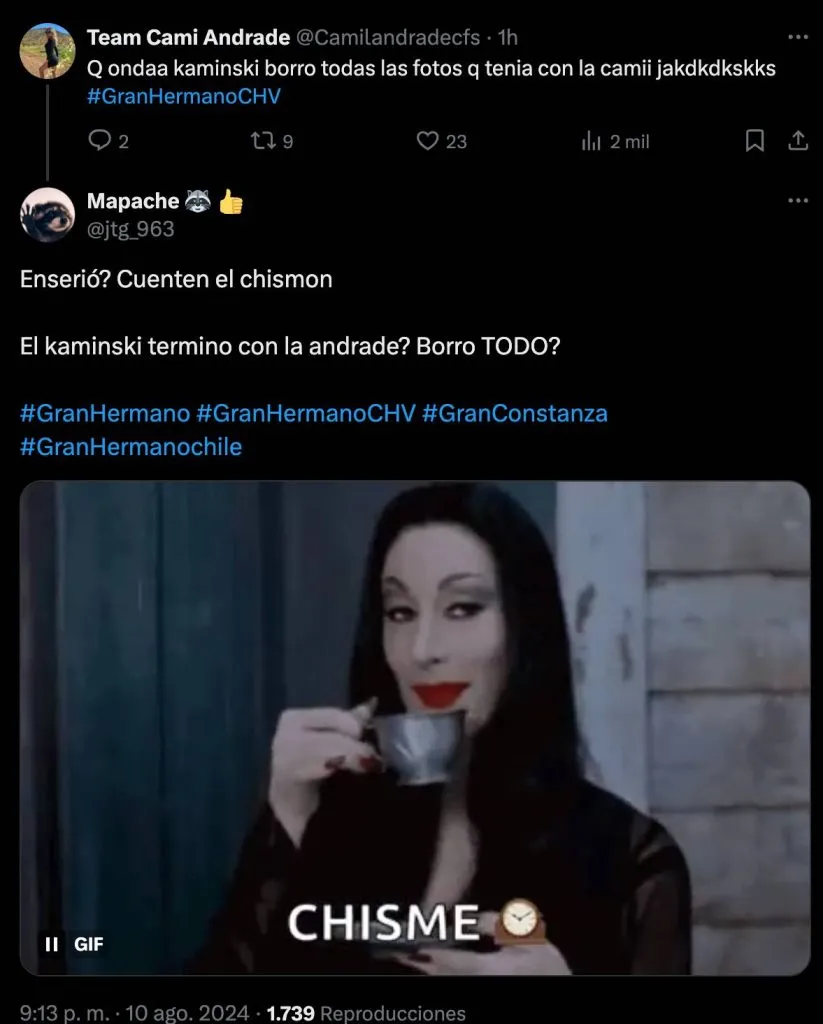This screenshot has height=1024, width=823.
Task: Like Team Cami Andrade's tweet
Action: tap(429, 141)
